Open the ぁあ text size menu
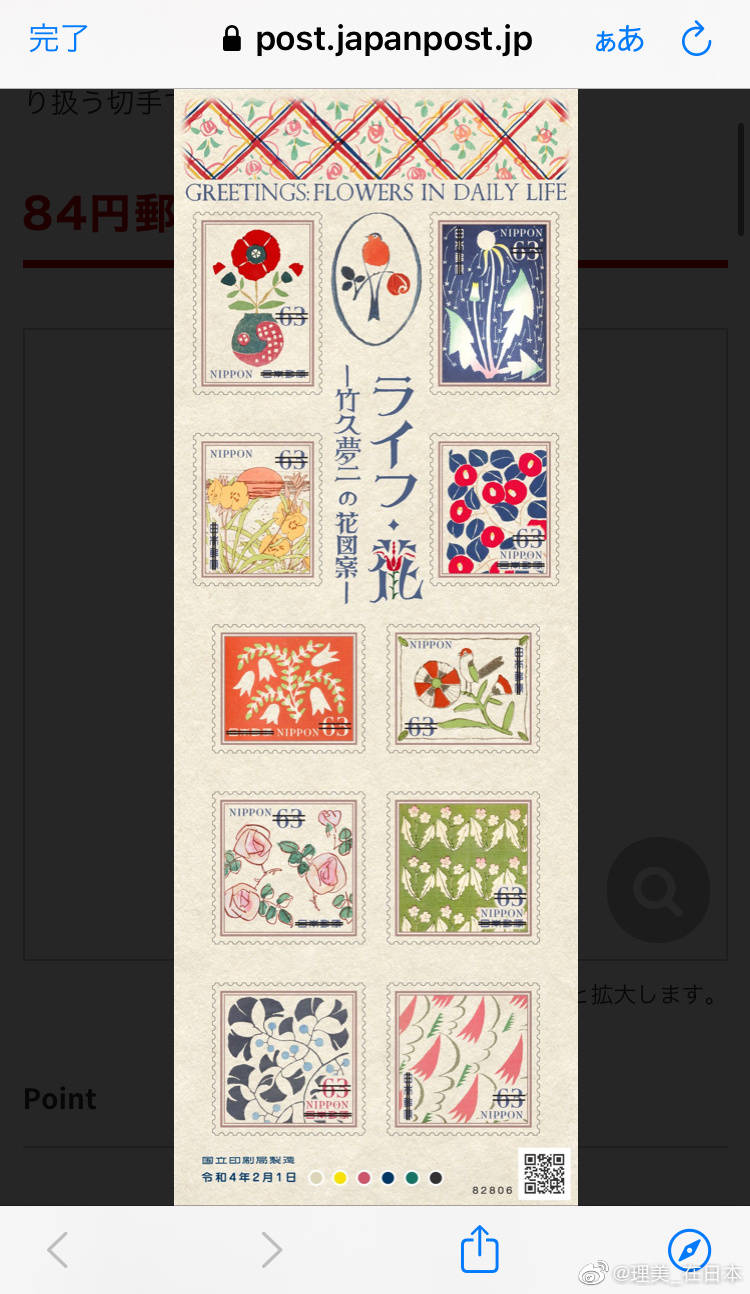 coord(619,40)
